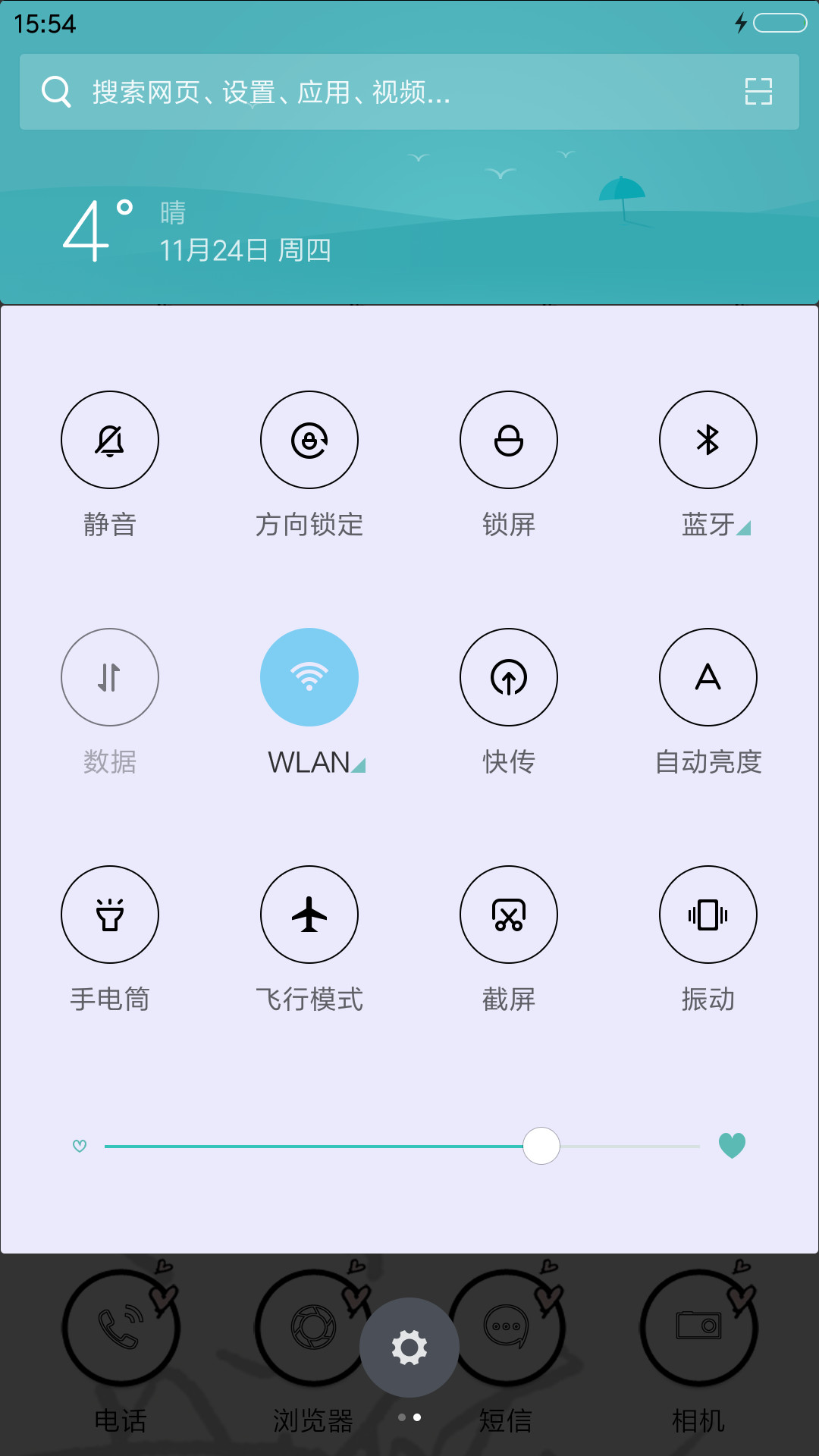Open the scan icon in the search bar
Viewport: 819px width, 1456px height.
click(758, 92)
